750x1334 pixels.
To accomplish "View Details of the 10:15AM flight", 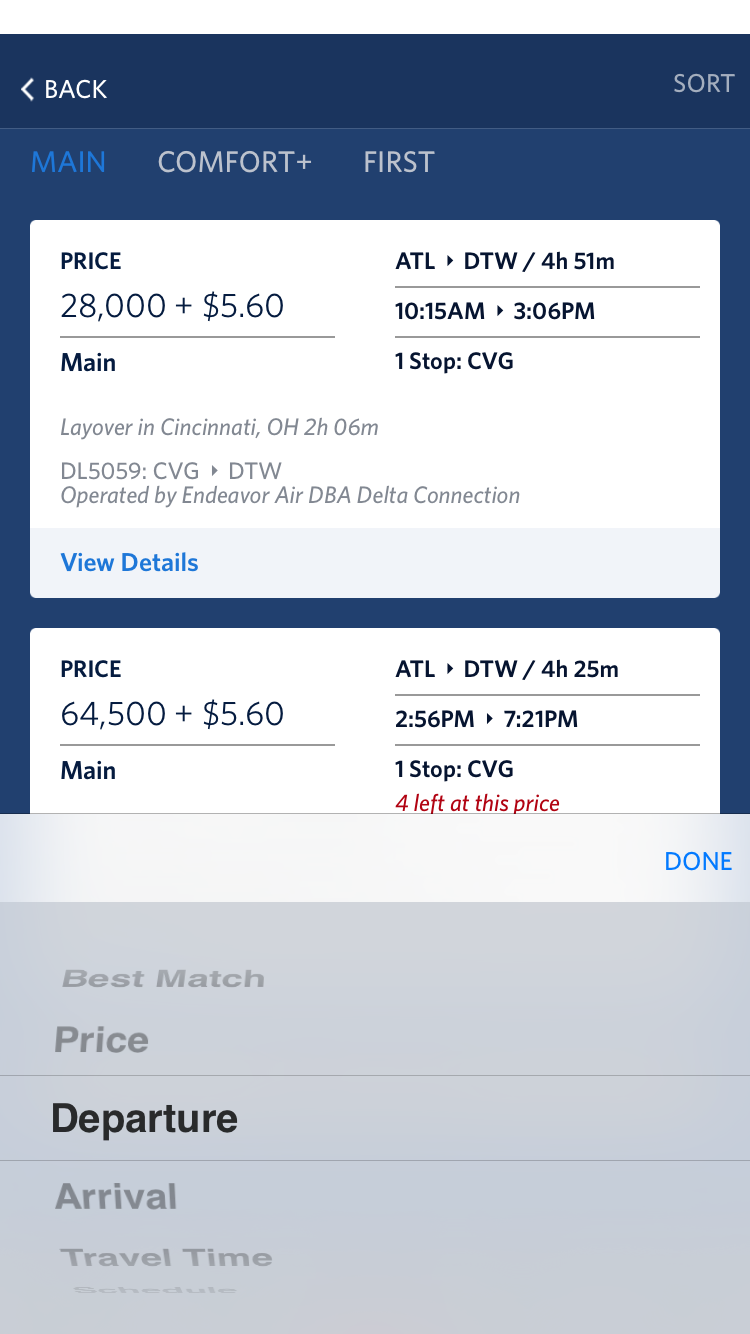I will 130,563.
